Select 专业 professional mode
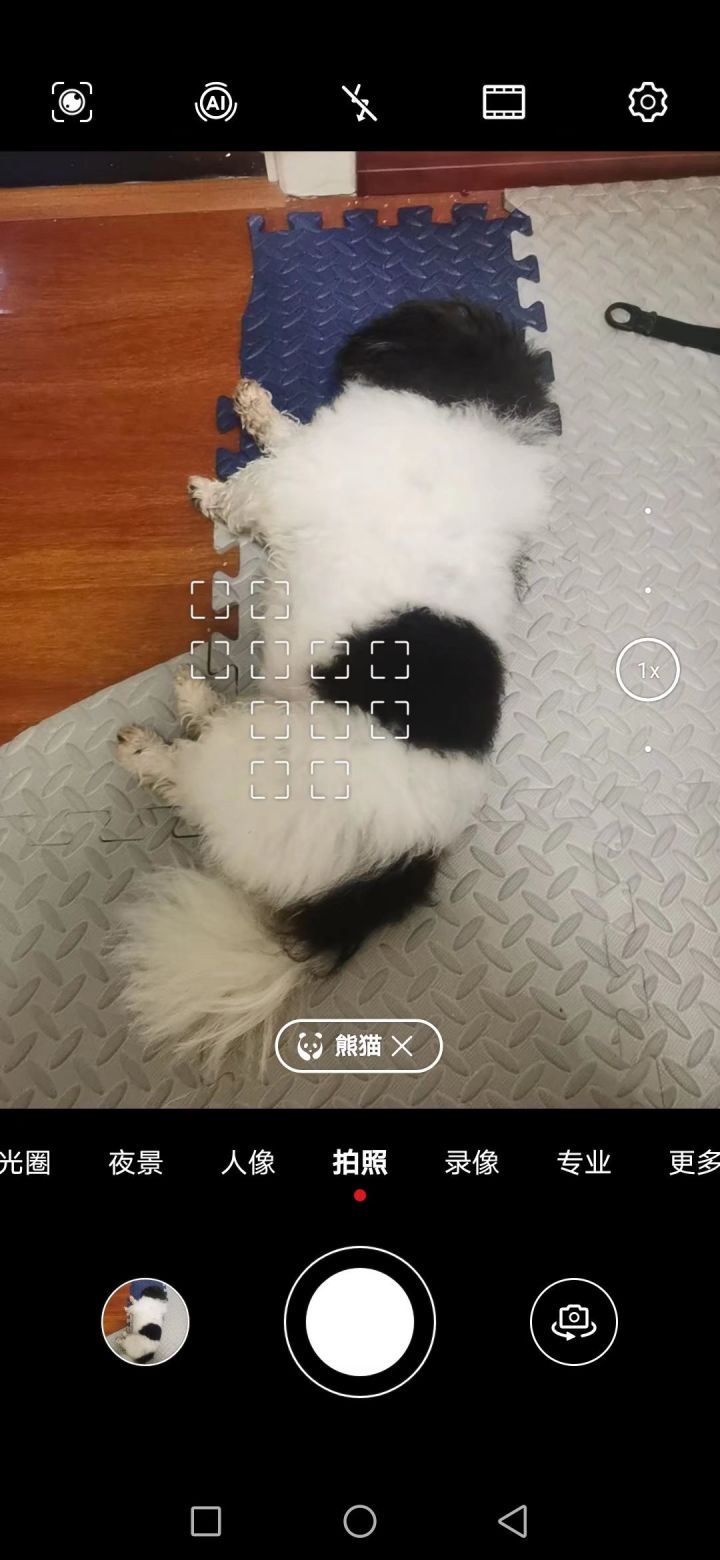The width and height of the screenshot is (720, 1560). 584,1162
